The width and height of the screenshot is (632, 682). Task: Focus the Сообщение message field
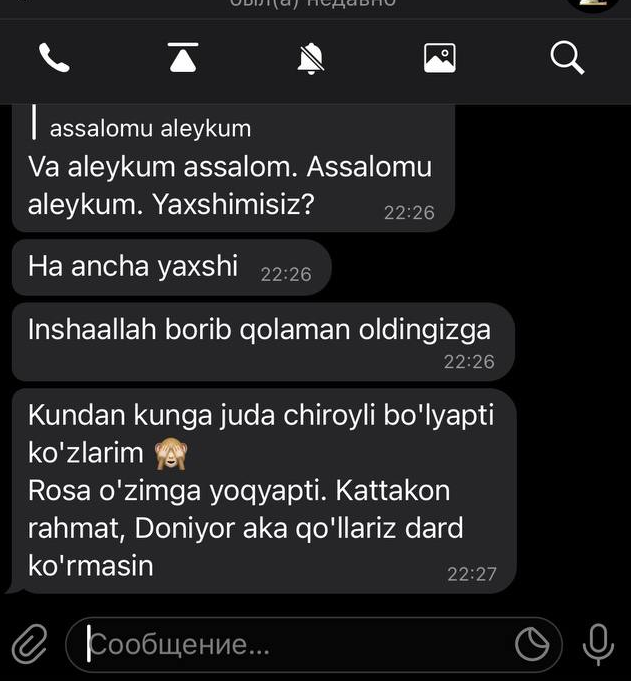click(x=290, y=645)
